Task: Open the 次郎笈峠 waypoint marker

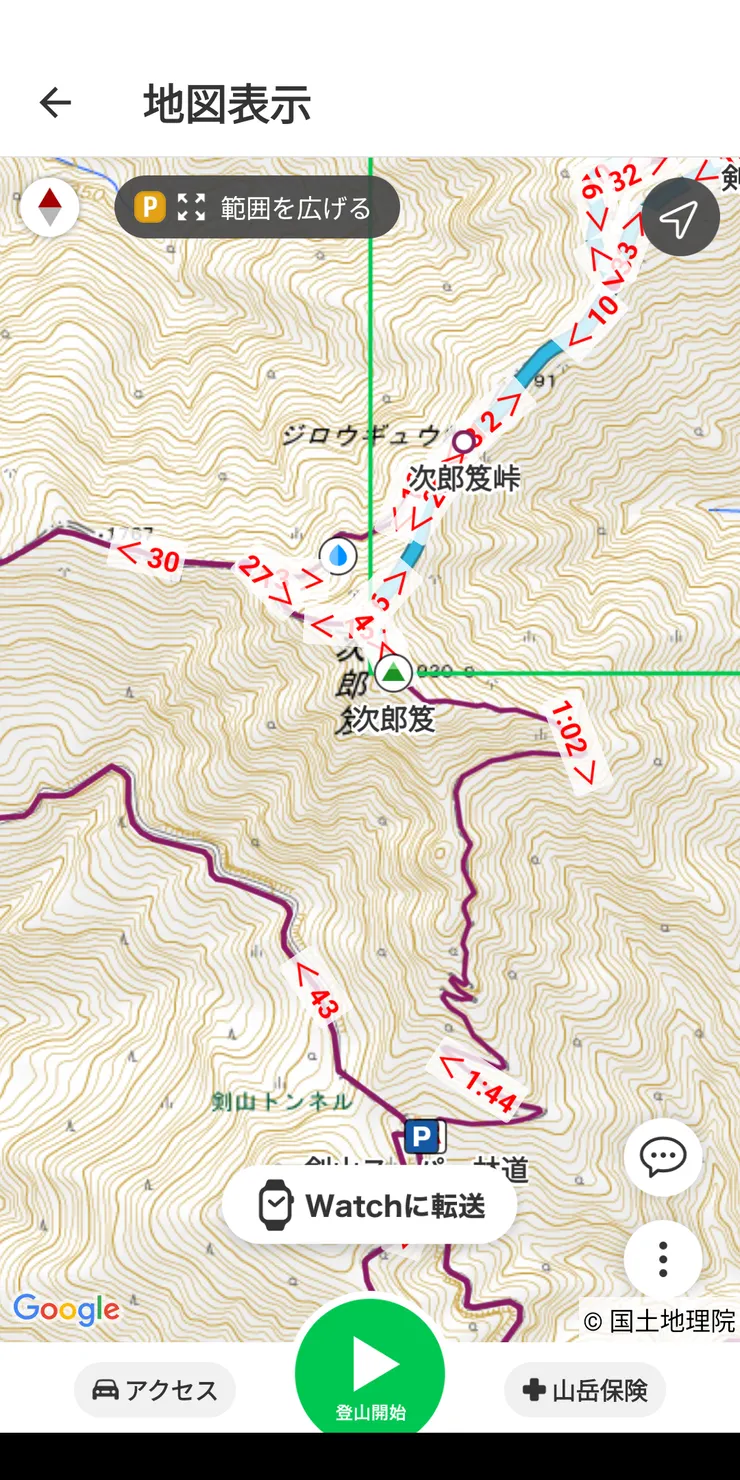Action: [462, 441]
